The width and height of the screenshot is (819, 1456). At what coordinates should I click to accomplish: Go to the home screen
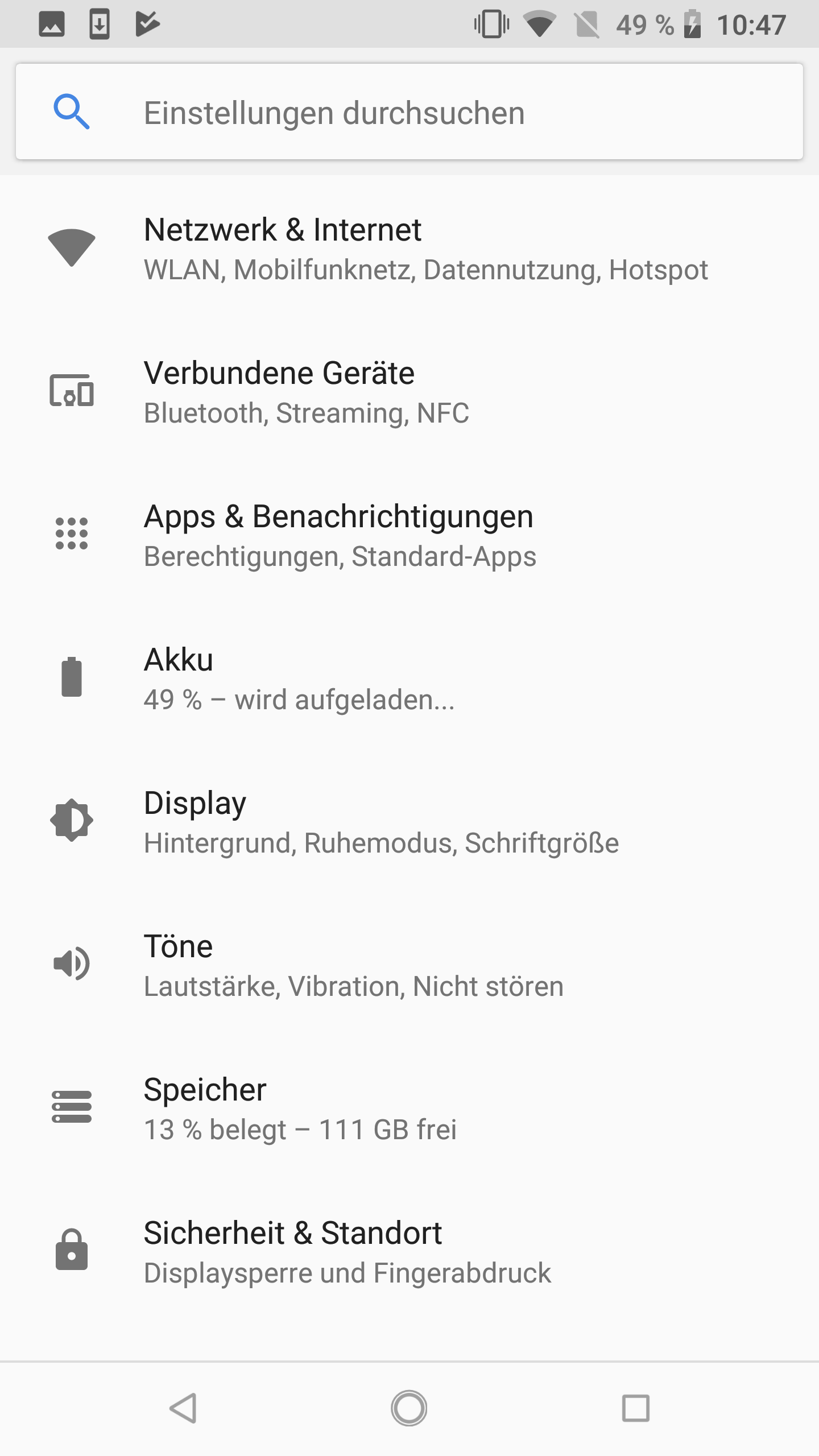[409, 1408]
